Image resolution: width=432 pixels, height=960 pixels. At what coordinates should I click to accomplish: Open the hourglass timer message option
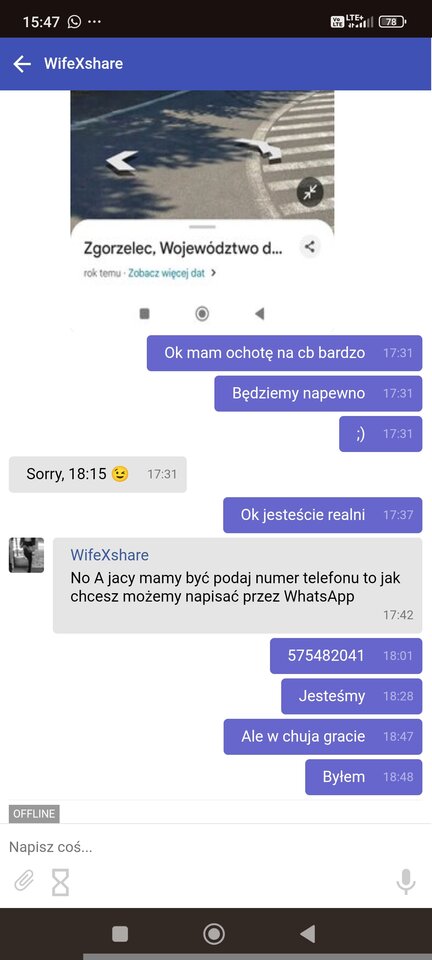point(60,882)
